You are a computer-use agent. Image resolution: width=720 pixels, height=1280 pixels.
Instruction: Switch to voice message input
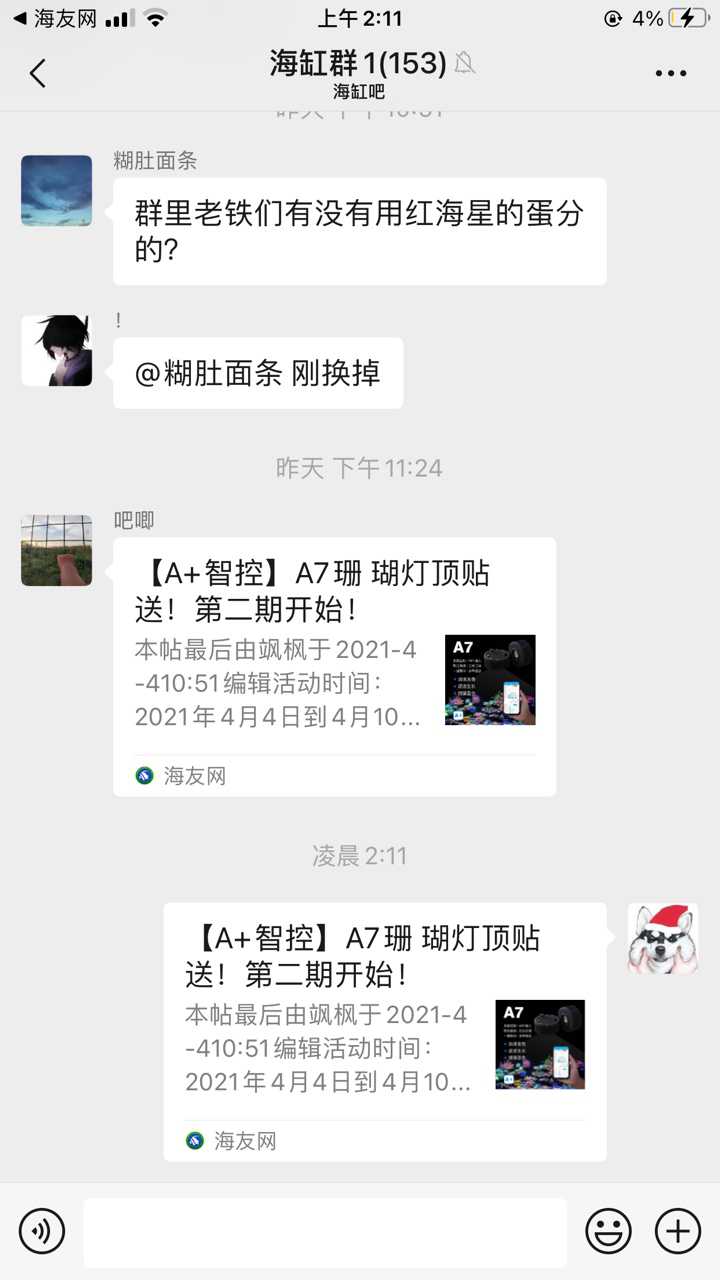pyautogui.click(x=42, y=1231)
